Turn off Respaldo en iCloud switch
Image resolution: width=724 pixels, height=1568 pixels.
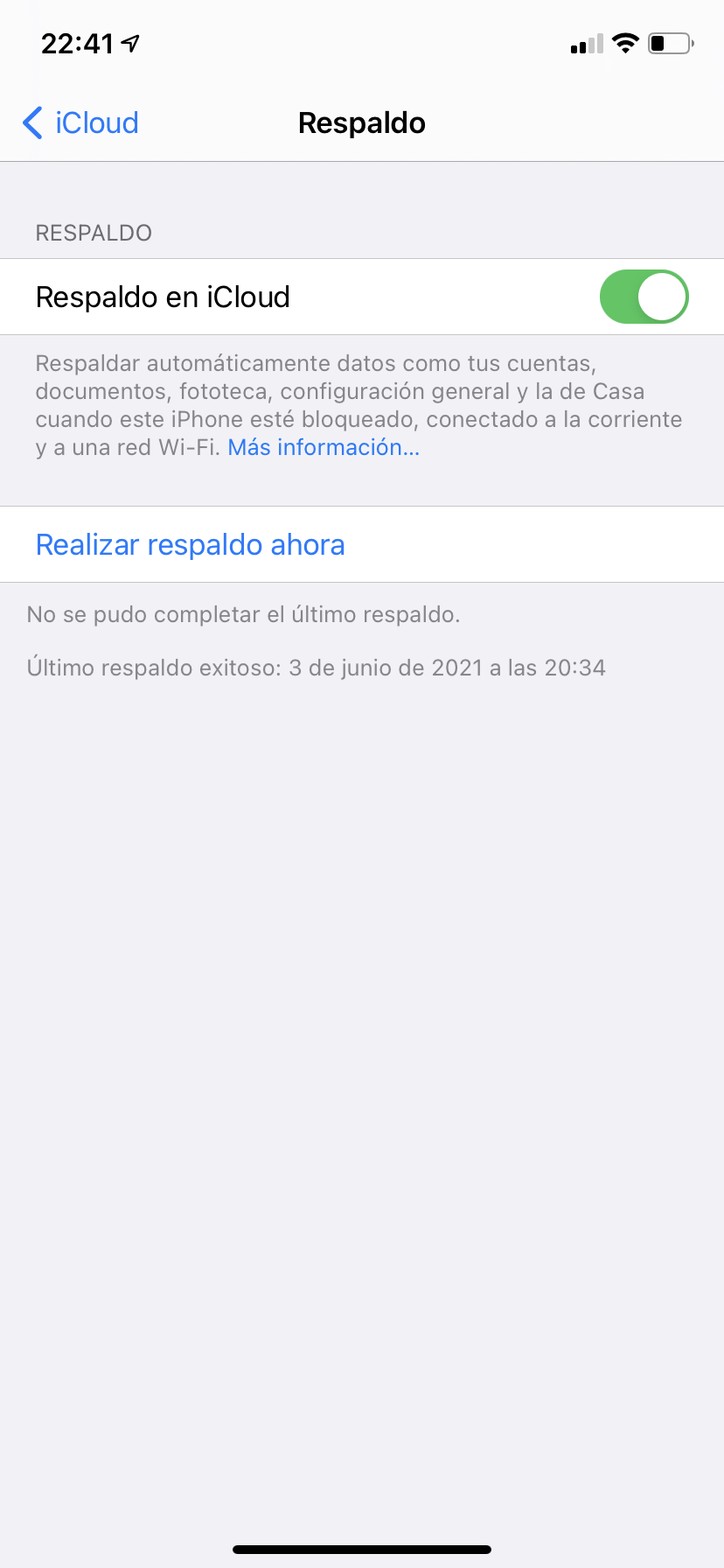tap(644, 297)
